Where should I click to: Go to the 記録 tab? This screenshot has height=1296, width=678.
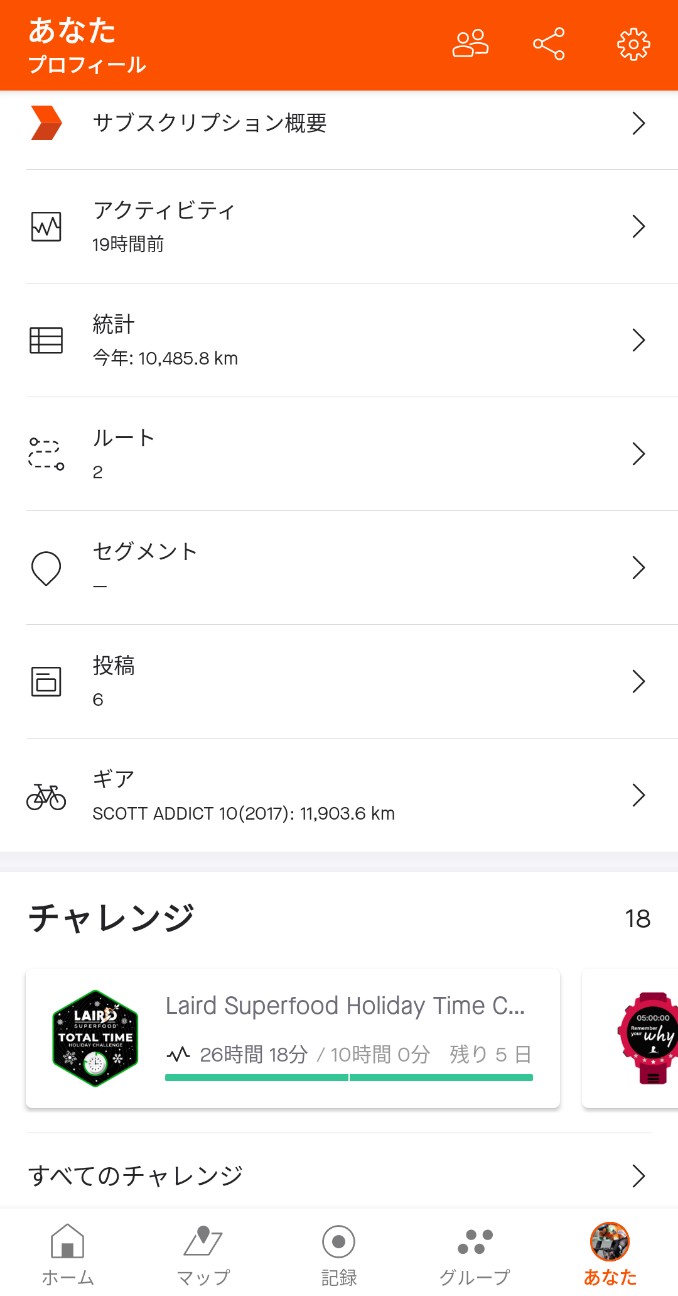click(x=339, y=1255)
